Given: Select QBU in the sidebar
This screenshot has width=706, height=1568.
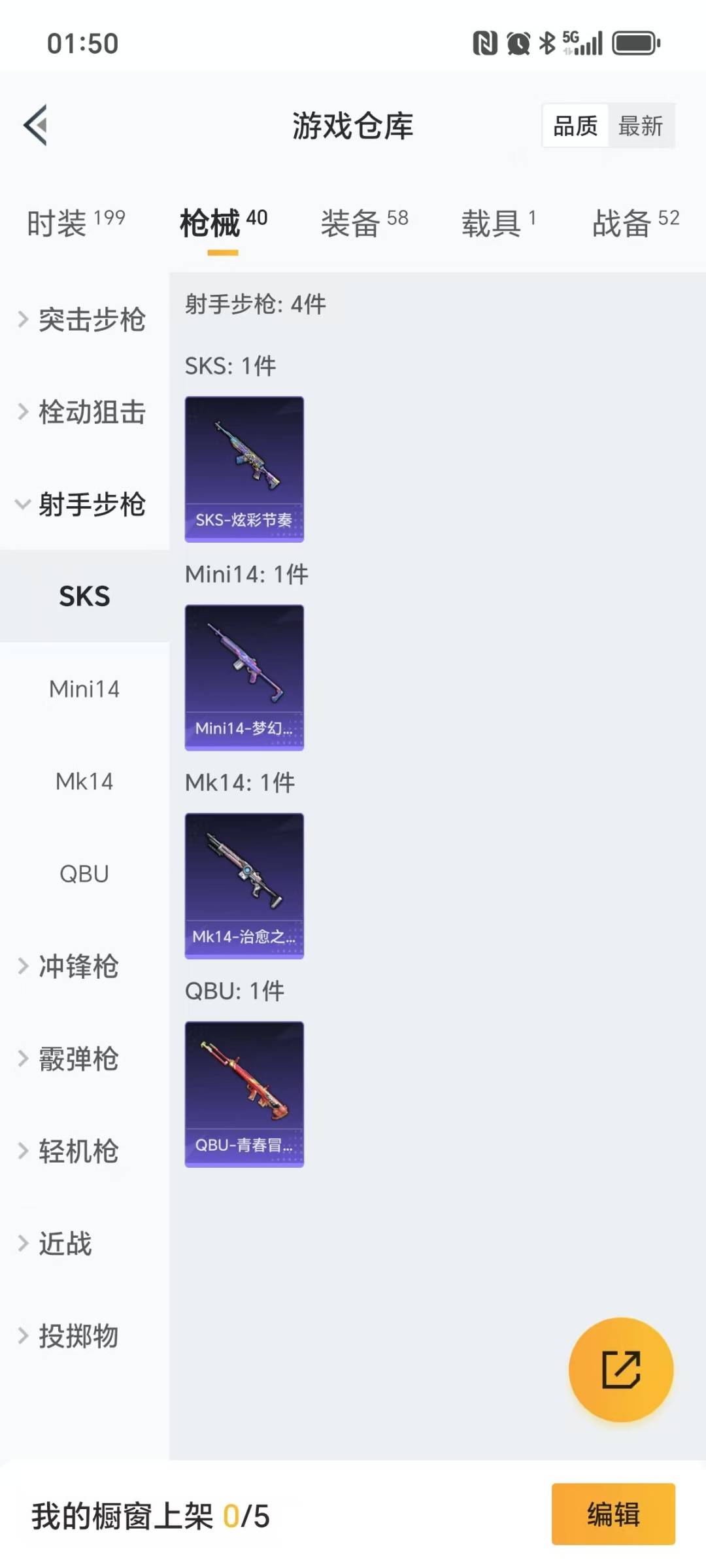Looking at the screenshot, I should coord(84,874).
